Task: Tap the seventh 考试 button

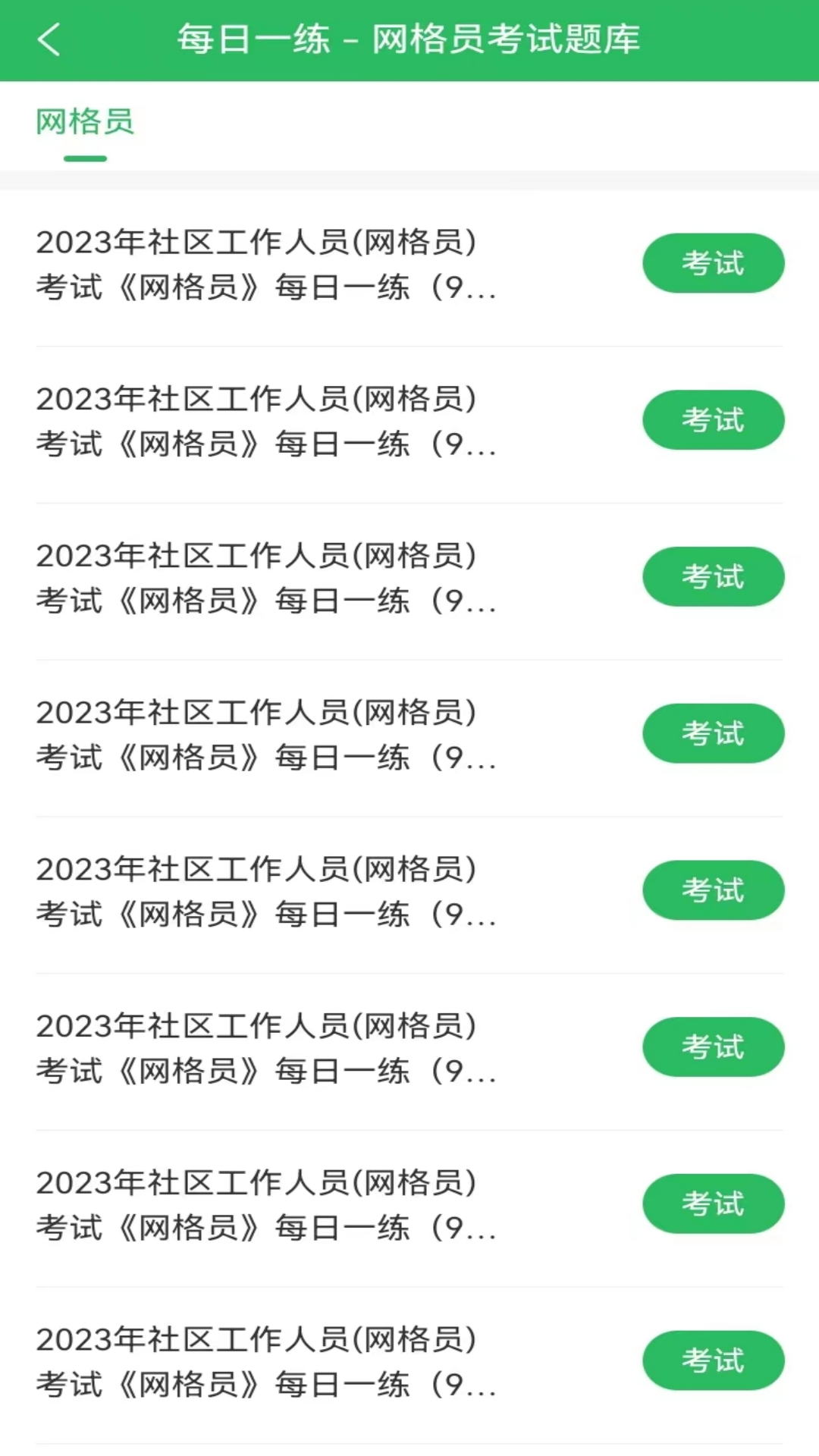Action: [712, 1204]
